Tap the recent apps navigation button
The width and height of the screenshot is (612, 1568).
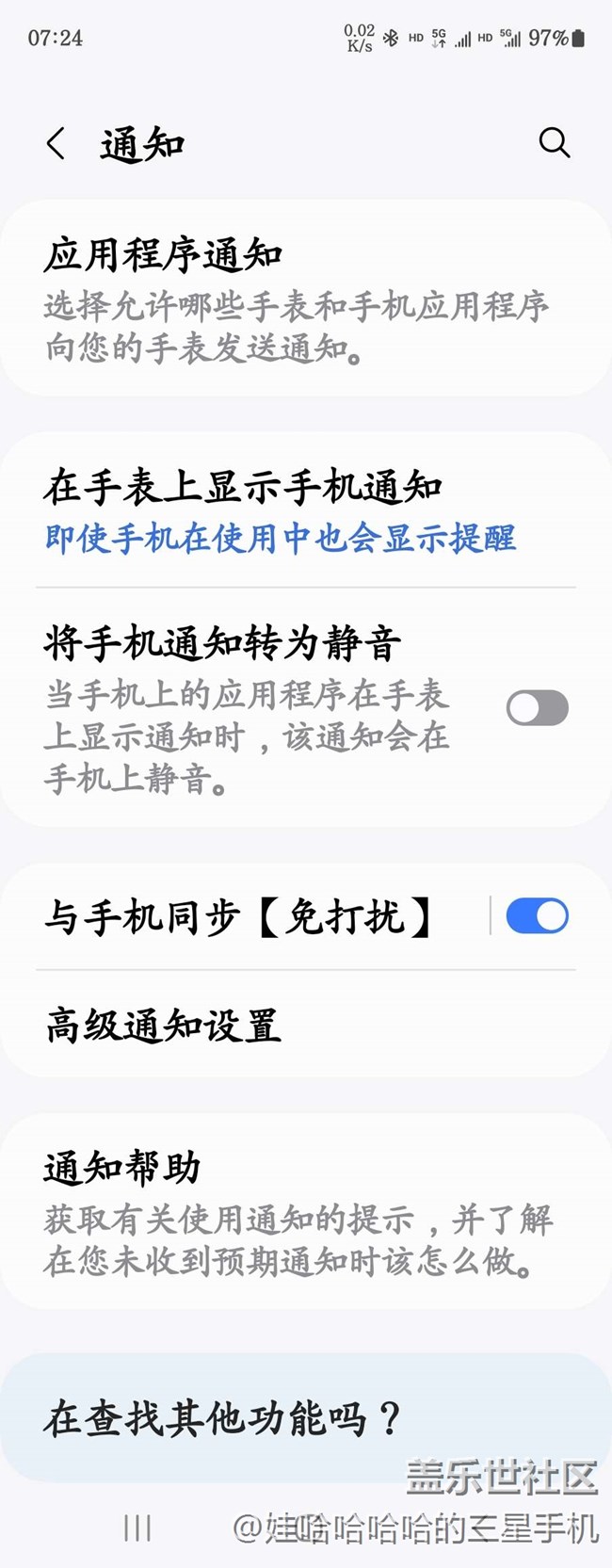(137, 1528)
